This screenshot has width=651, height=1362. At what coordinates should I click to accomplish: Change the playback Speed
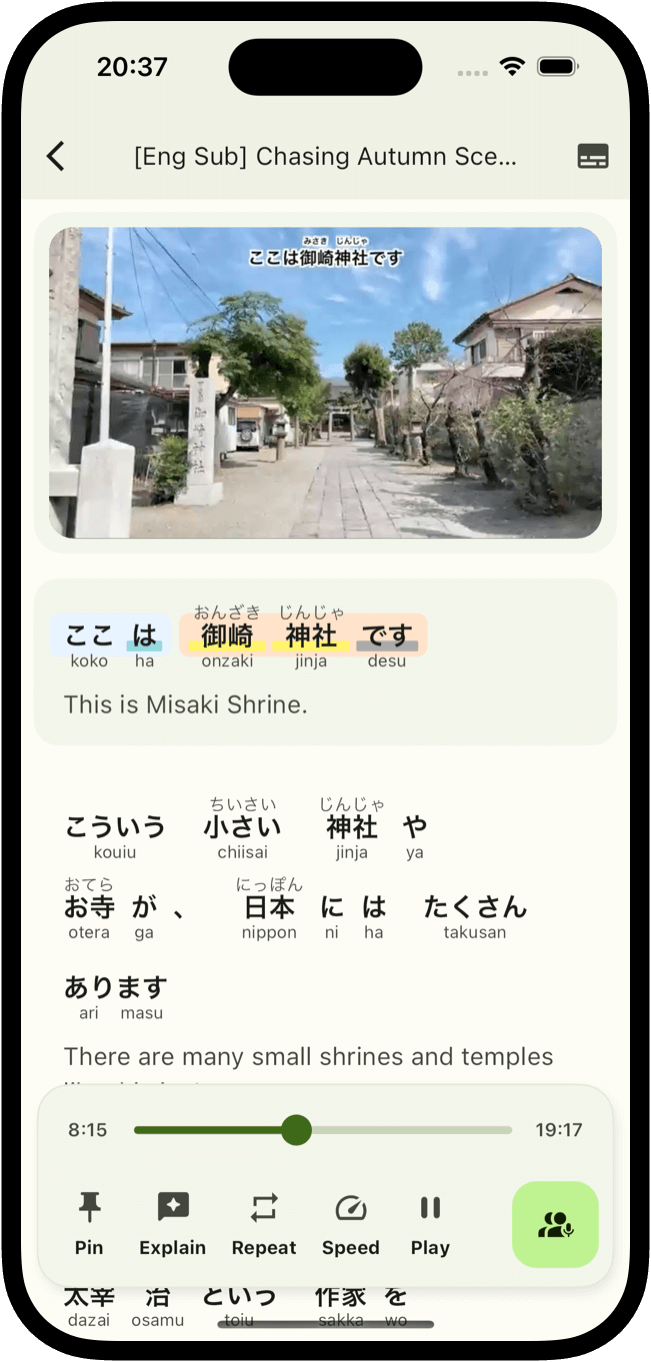point(351,1222)
